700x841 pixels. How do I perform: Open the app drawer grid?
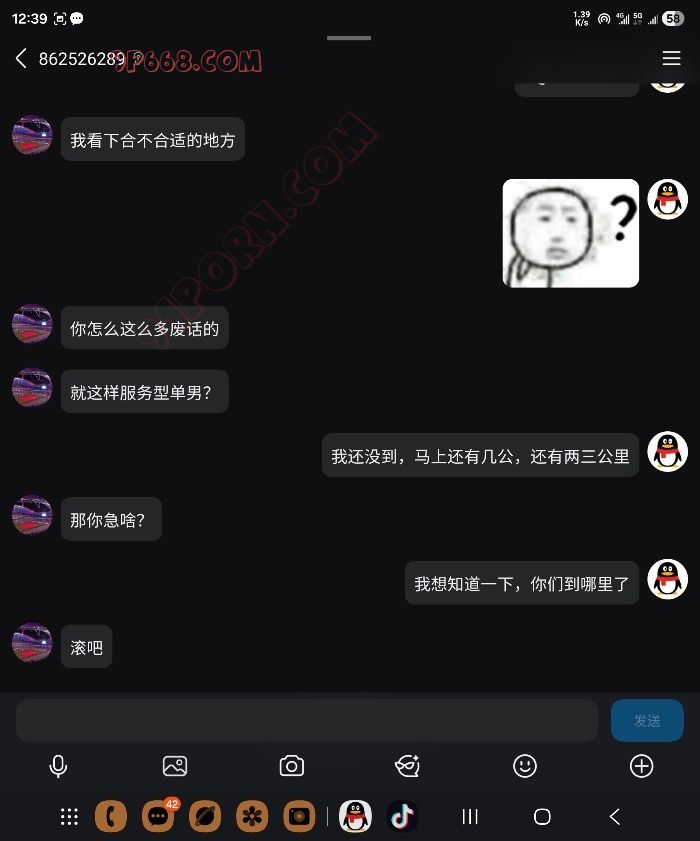click(x=69, y=817)
